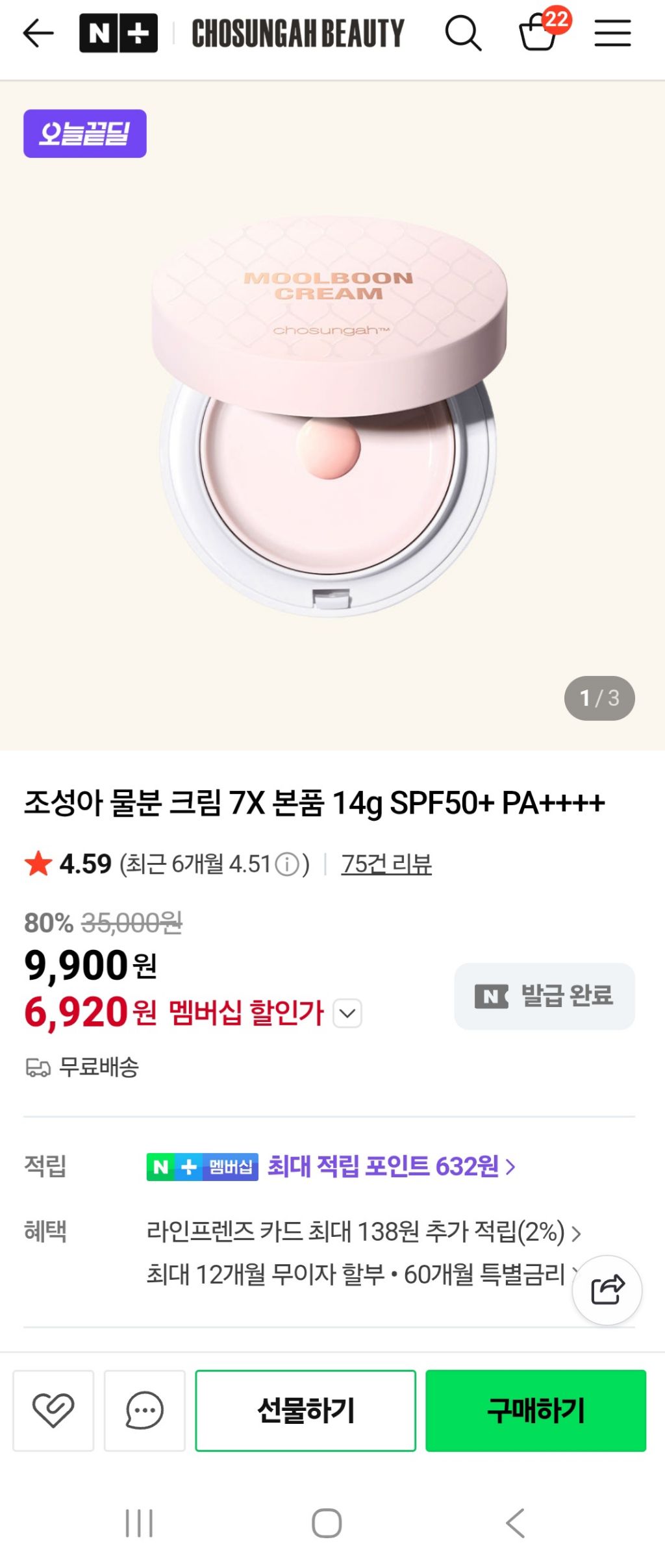Show info about recent 6-month rating
The width and height of the screenshot is (665, 1568).
(x=287, y=864)
